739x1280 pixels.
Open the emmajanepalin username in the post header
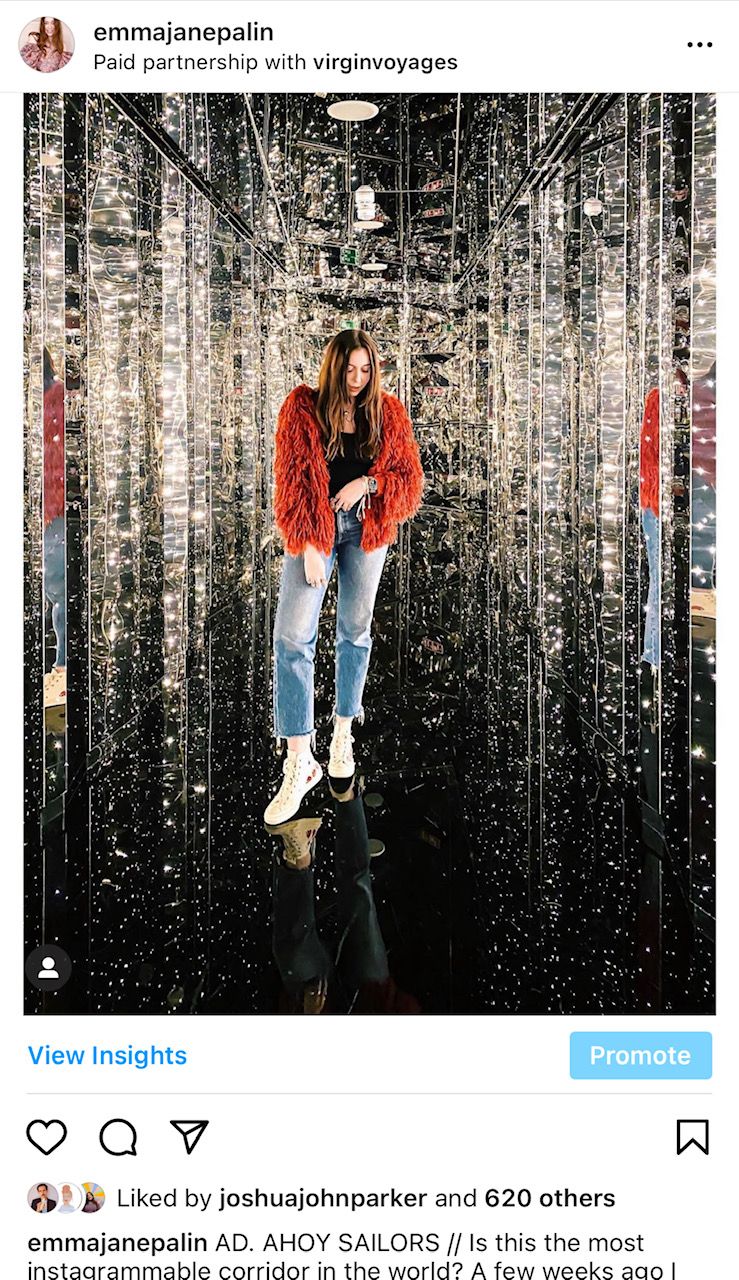coord(183,32)
